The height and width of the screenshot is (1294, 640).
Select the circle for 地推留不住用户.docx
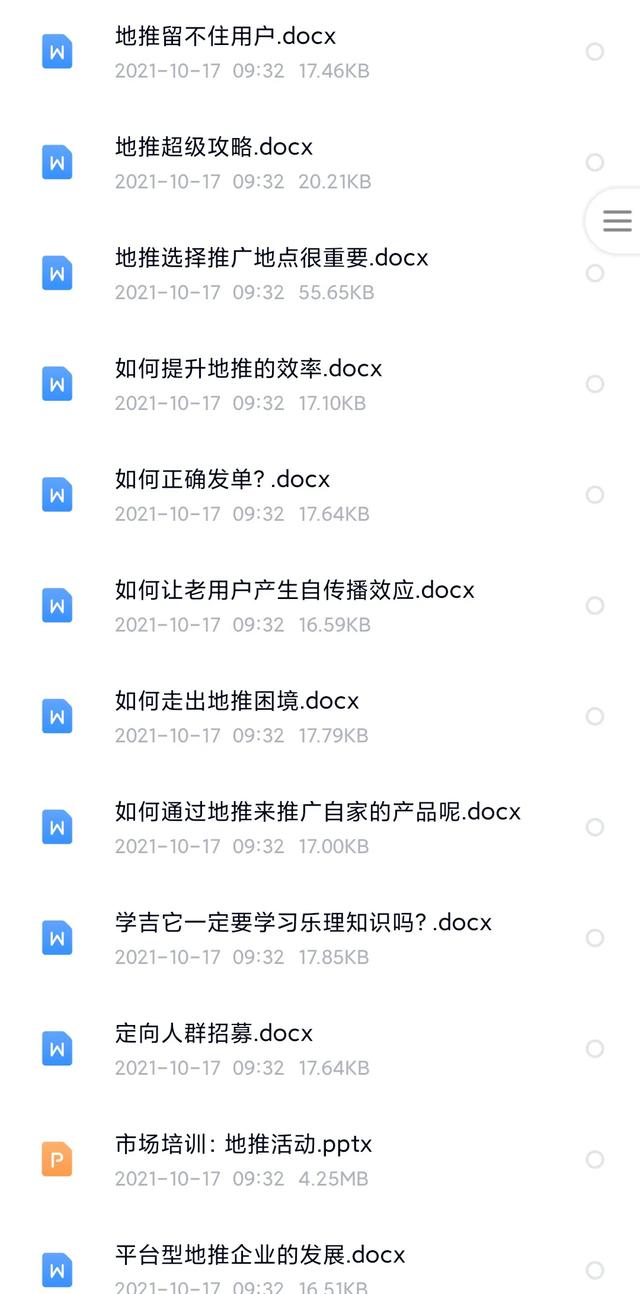coord(595,52)
